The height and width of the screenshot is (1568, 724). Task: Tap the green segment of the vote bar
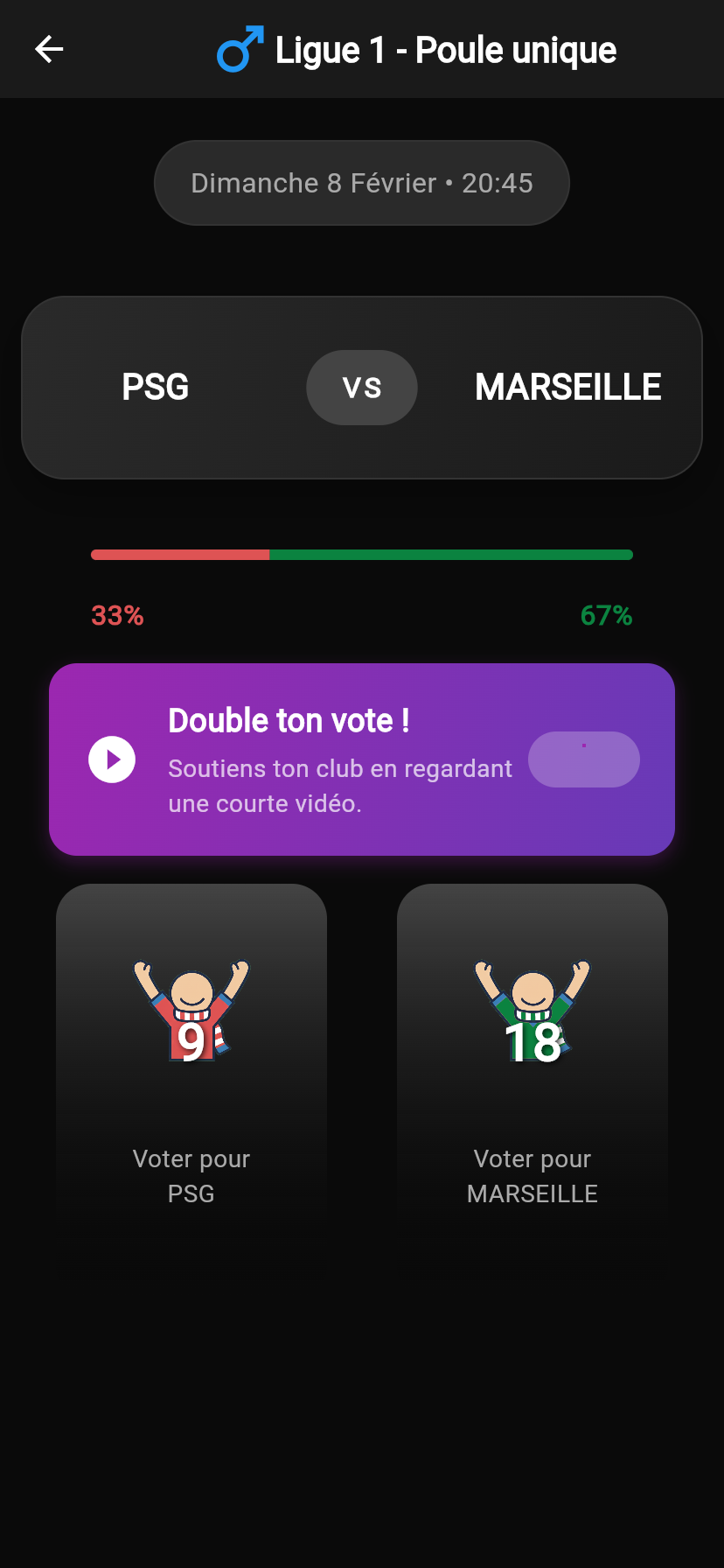450,554
